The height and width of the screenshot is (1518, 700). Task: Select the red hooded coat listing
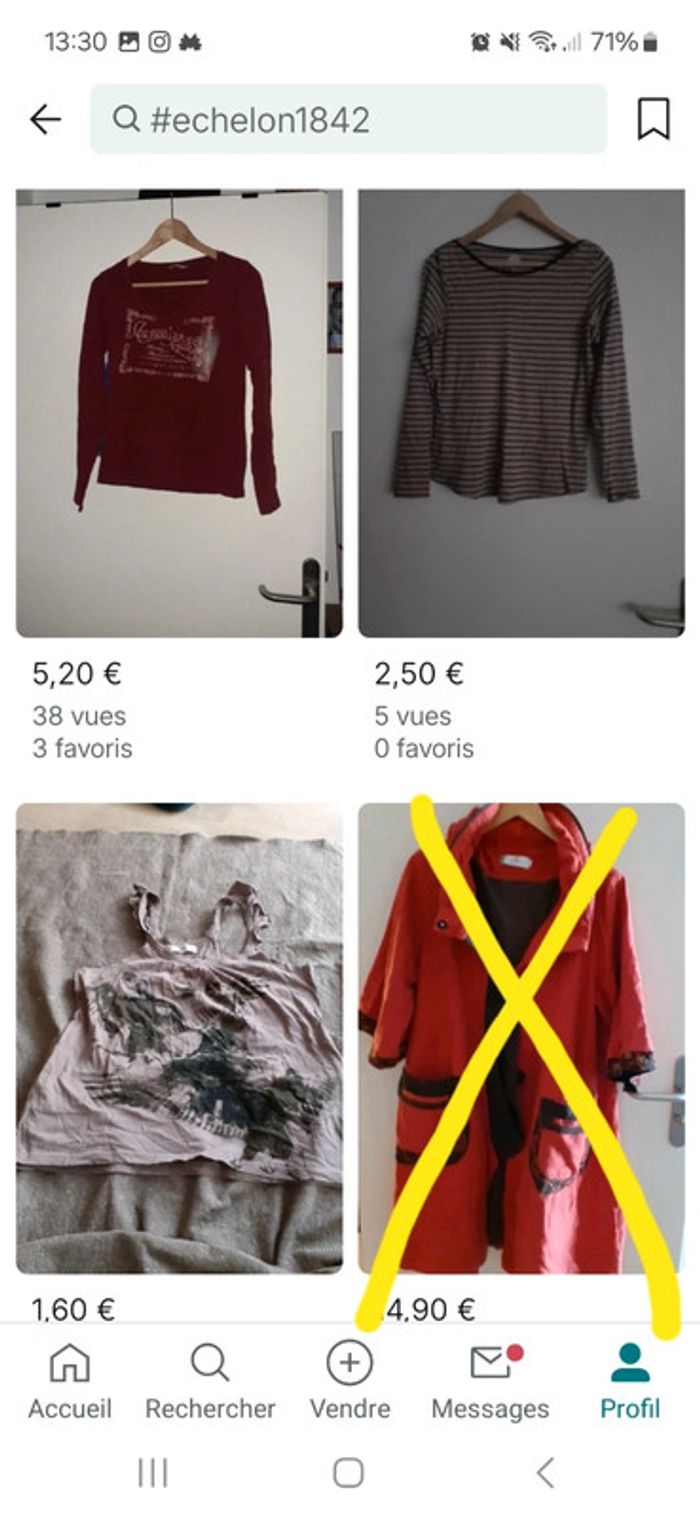pyautogui.click(x=521, y=1037)
